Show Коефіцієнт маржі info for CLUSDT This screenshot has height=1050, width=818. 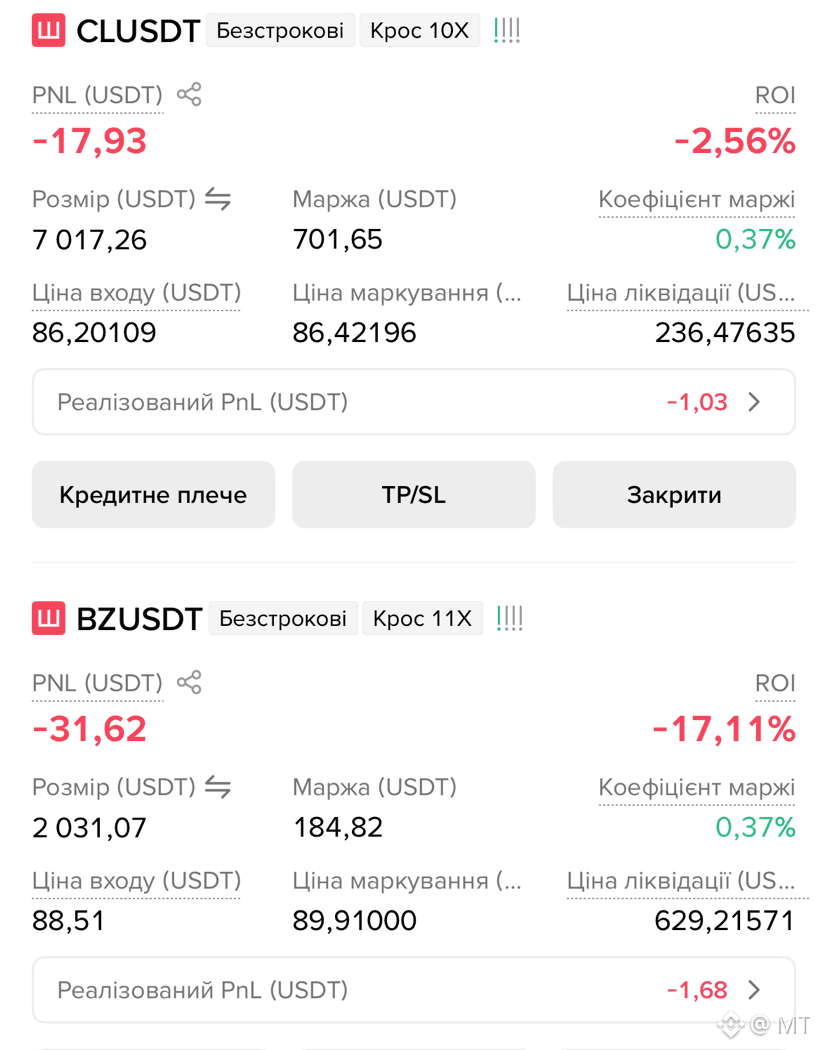pyautogui.click(x=697, y=200)
